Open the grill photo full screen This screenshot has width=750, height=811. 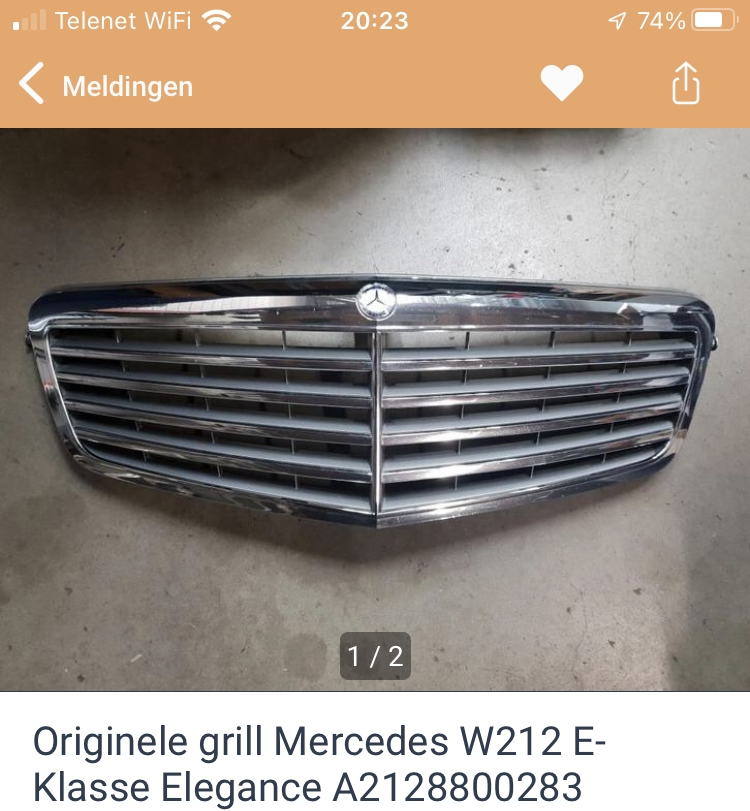pyautogui.click(x=375, y=410)
